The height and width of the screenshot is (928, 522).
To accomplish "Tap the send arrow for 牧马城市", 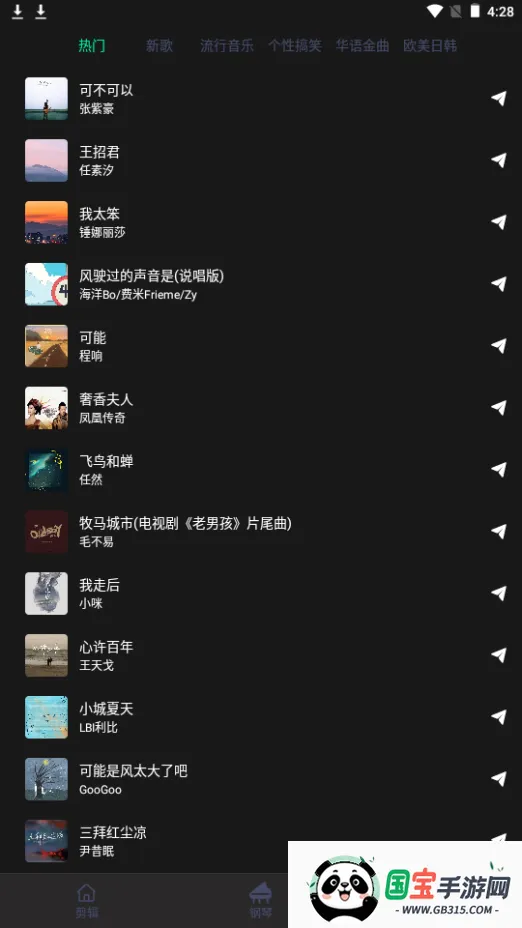I will pyautogui.click(x=499, y=531).
